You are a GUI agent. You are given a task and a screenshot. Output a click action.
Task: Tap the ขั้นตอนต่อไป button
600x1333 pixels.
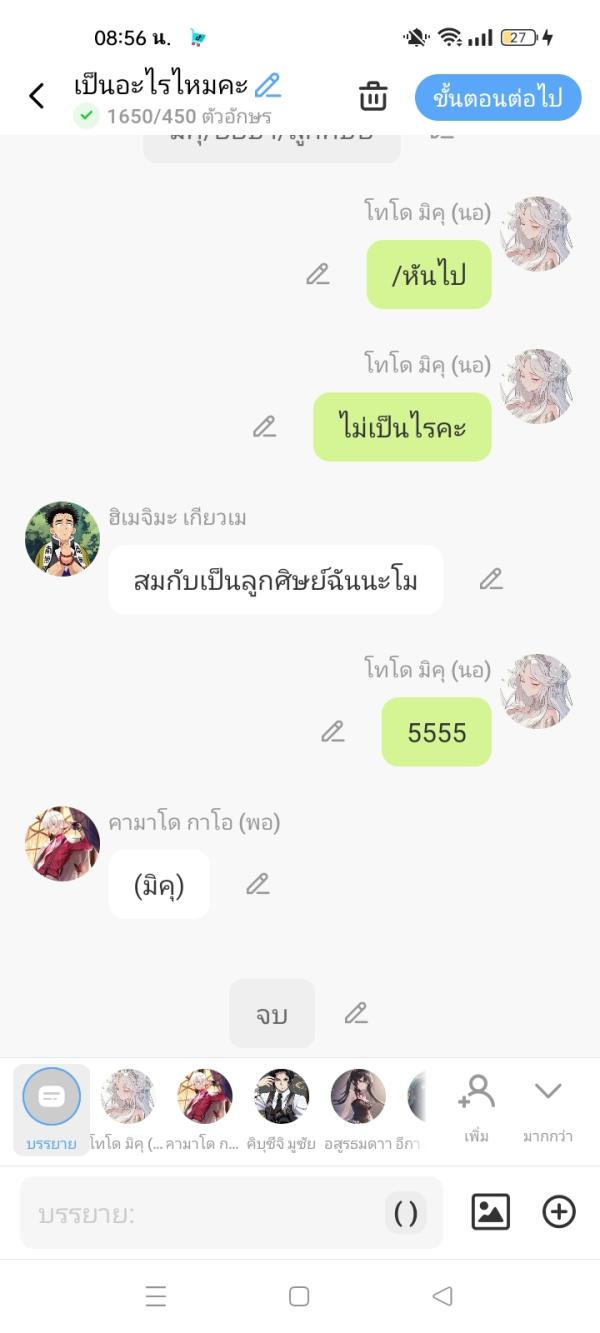[498, 97]
